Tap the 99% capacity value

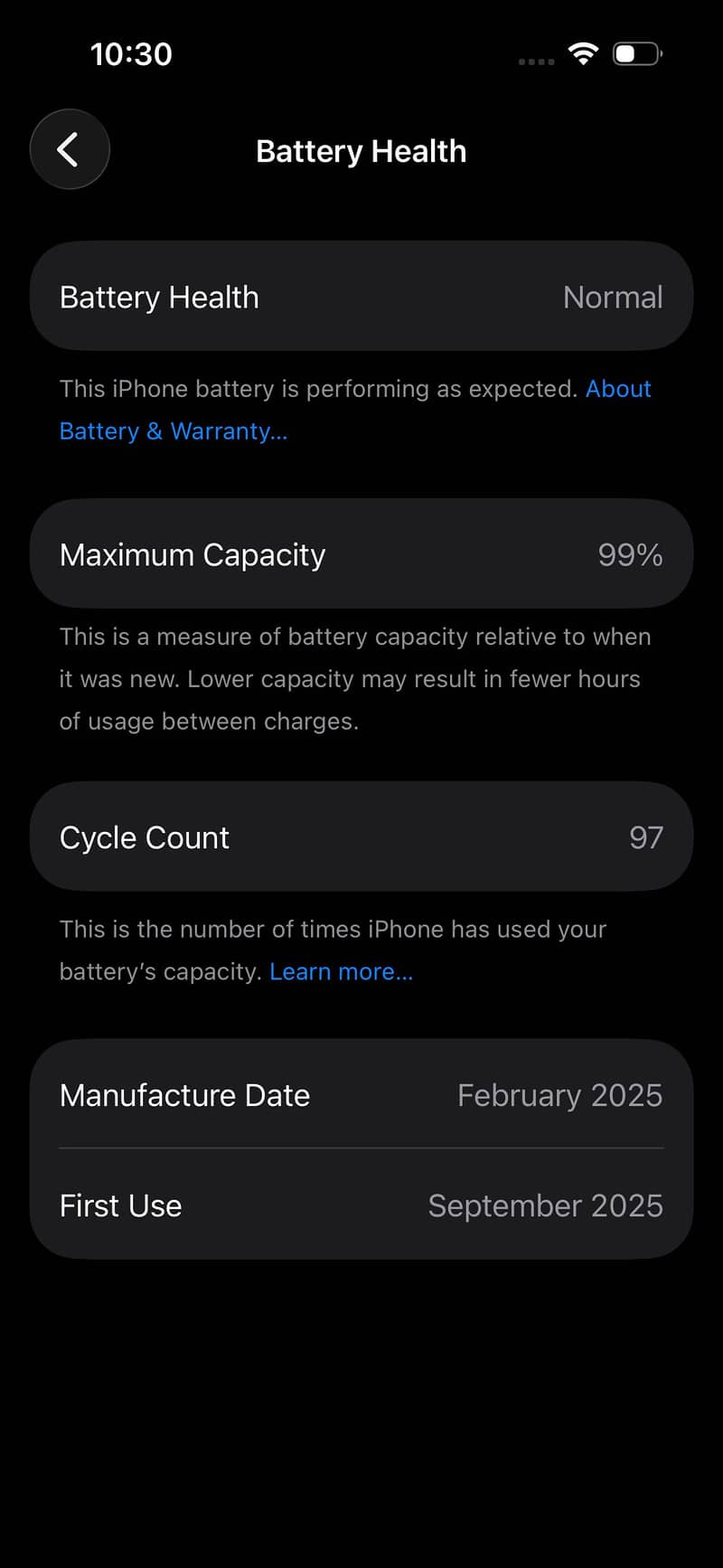click(629, 554)
